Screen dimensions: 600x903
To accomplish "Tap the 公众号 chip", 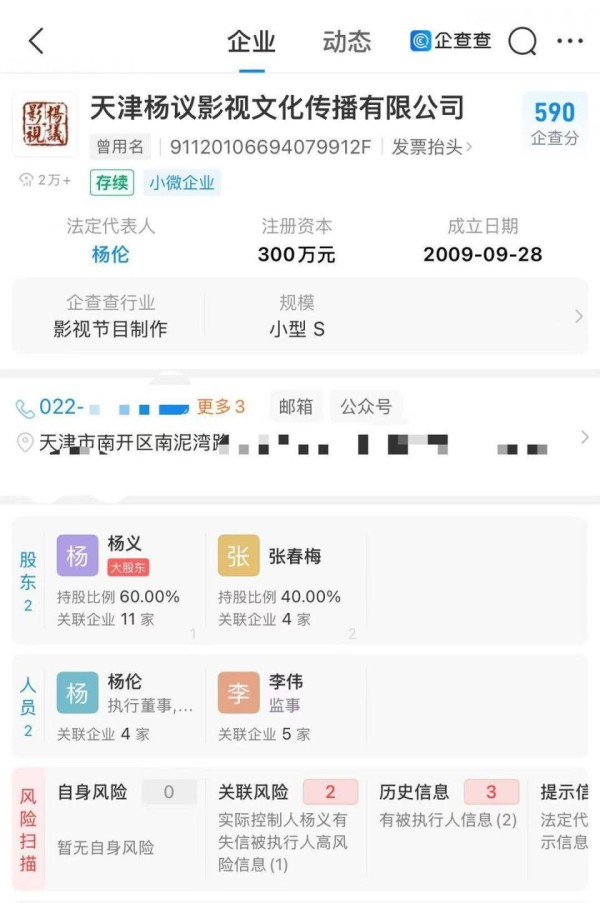I will point(365,407).
